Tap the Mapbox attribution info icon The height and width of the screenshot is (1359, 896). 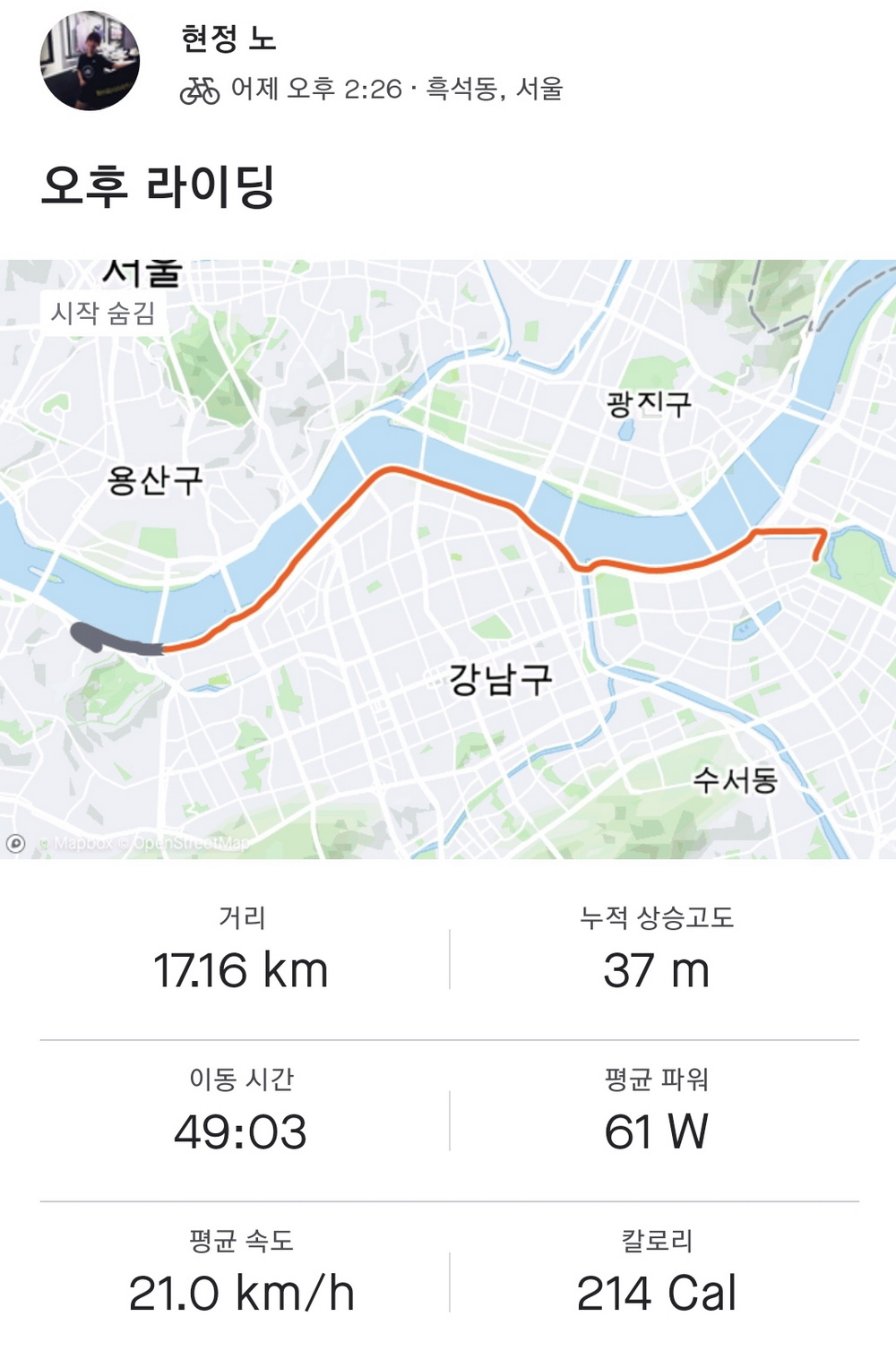point(15,843)
